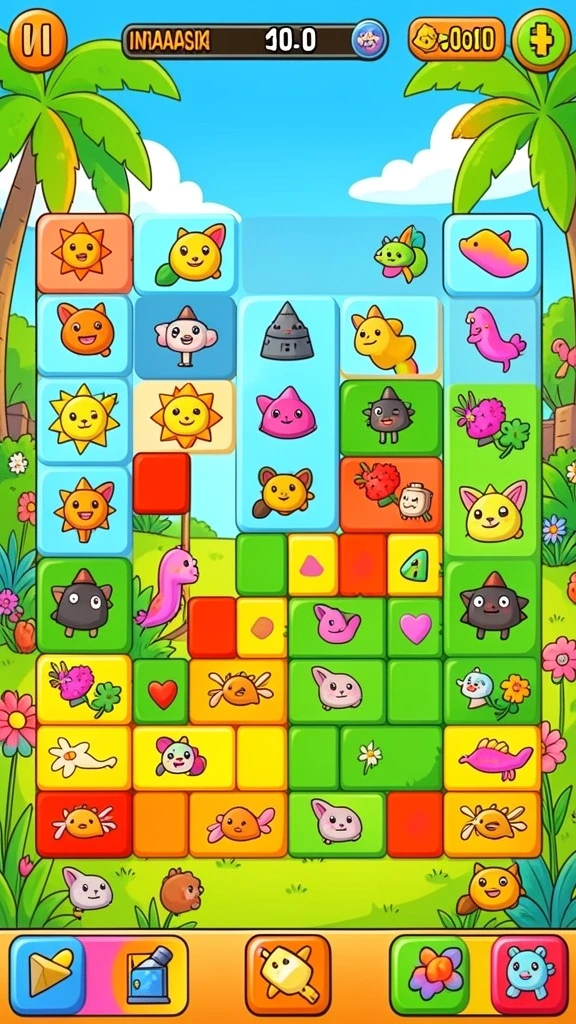Tap the red heart tile
The width and height of the screenshot is (576, 1024).
coord(161,694)
